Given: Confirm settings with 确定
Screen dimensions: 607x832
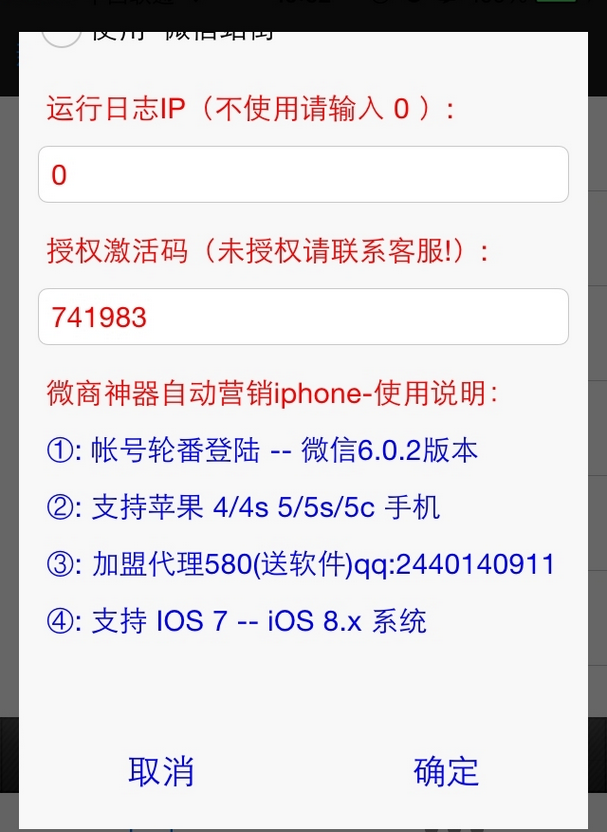Looking at the screenshot, I should (446, 771).
